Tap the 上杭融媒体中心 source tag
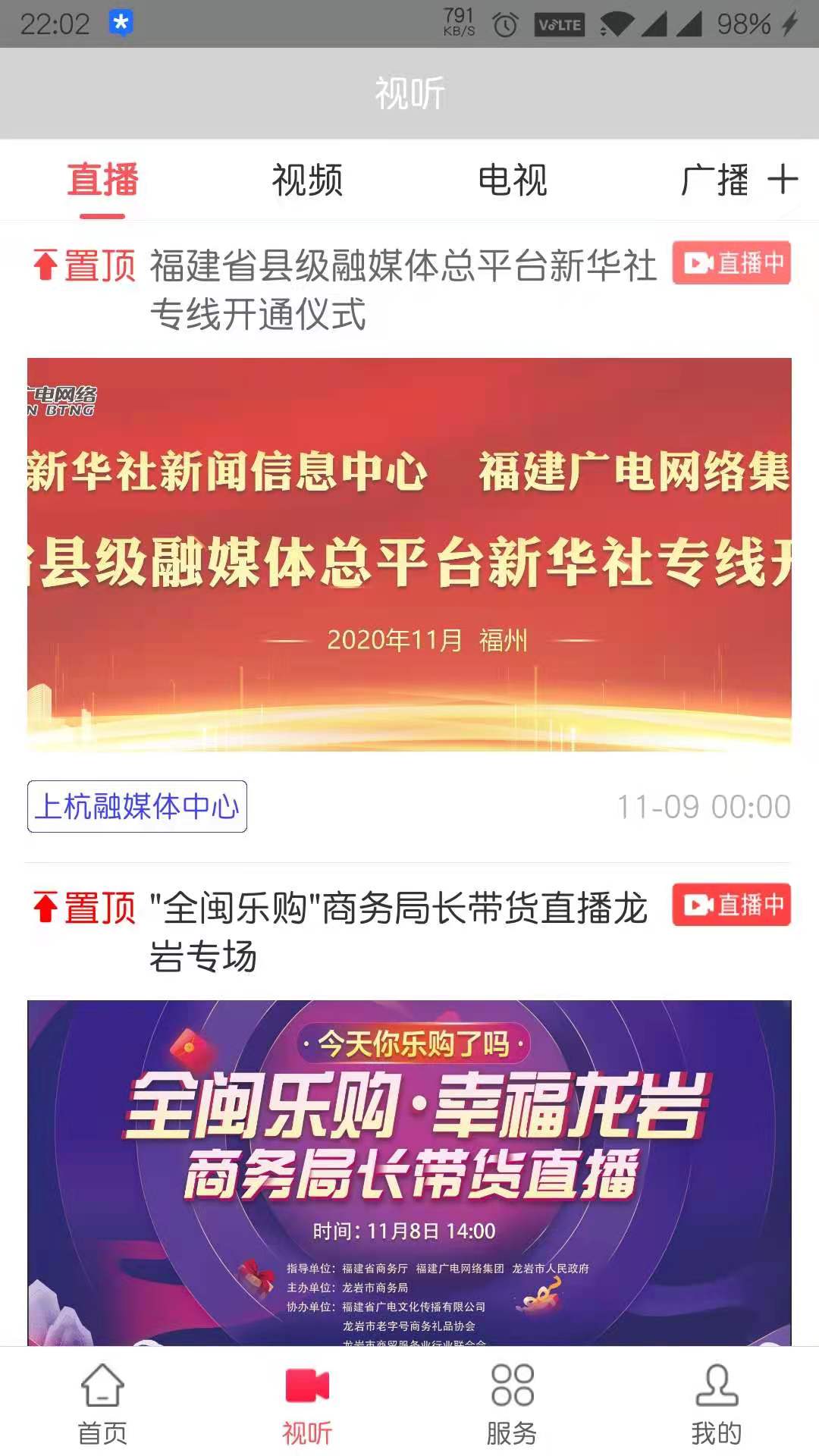The width and height of the screenshot is (819, 1456). pos(137,806)
